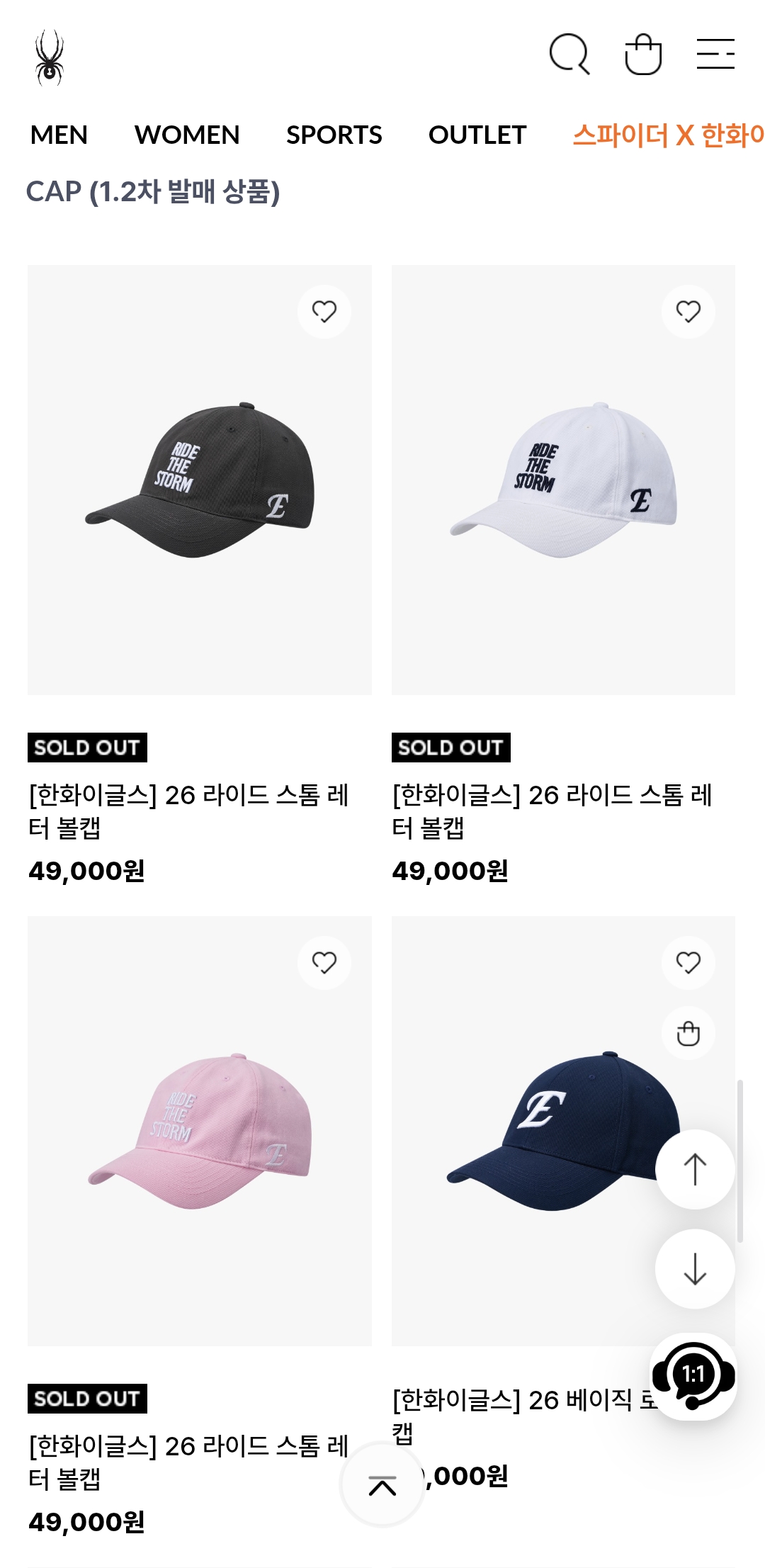Open the OUTLET category
765x1568 pixels.
click(477, 135)
